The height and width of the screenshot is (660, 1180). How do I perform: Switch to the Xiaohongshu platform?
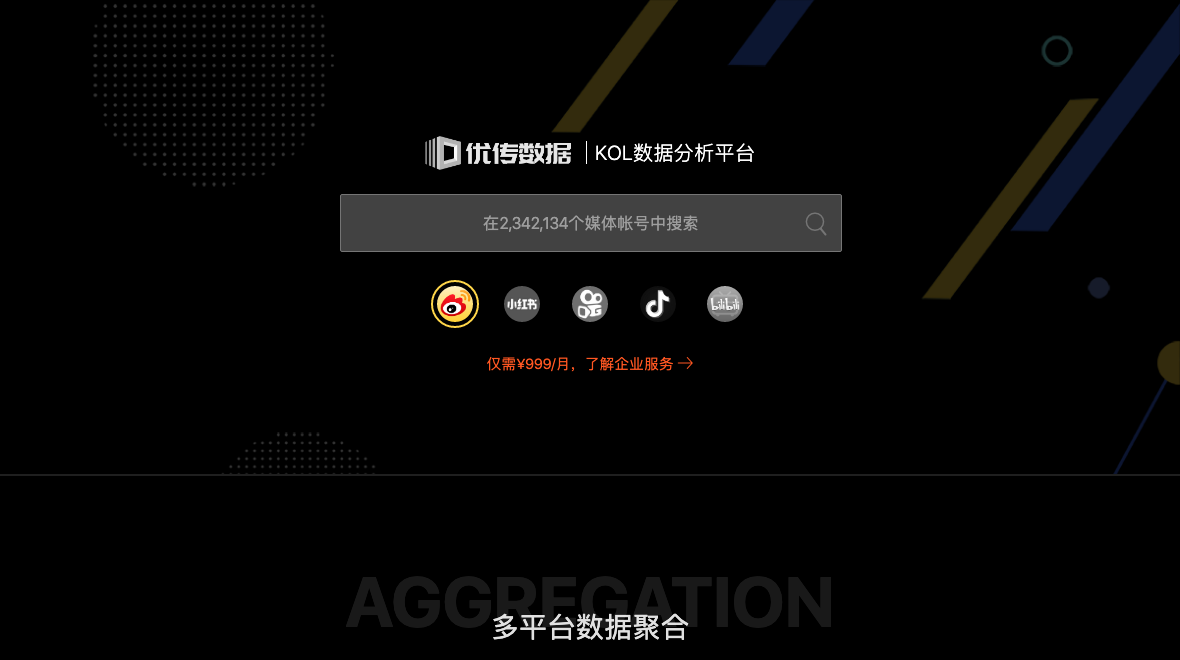522,304
